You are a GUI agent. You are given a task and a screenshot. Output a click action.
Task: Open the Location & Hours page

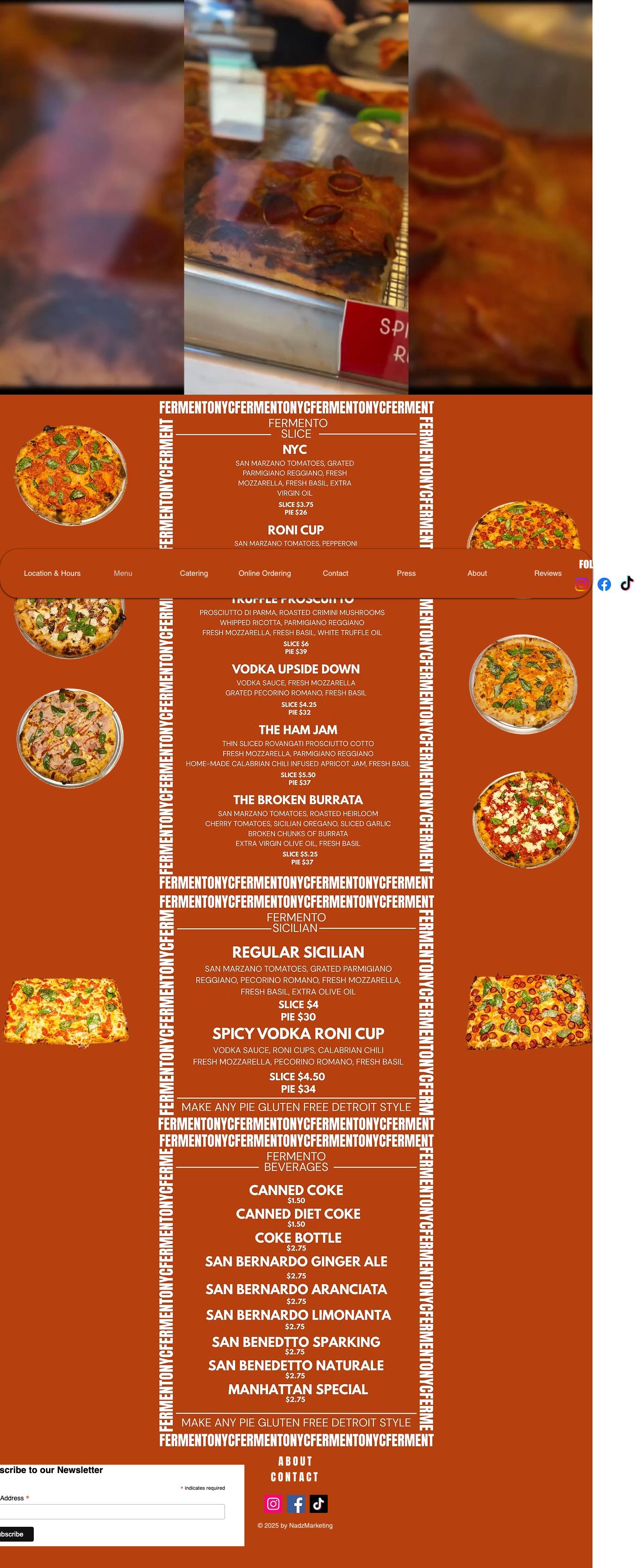[x=52, y=573]
